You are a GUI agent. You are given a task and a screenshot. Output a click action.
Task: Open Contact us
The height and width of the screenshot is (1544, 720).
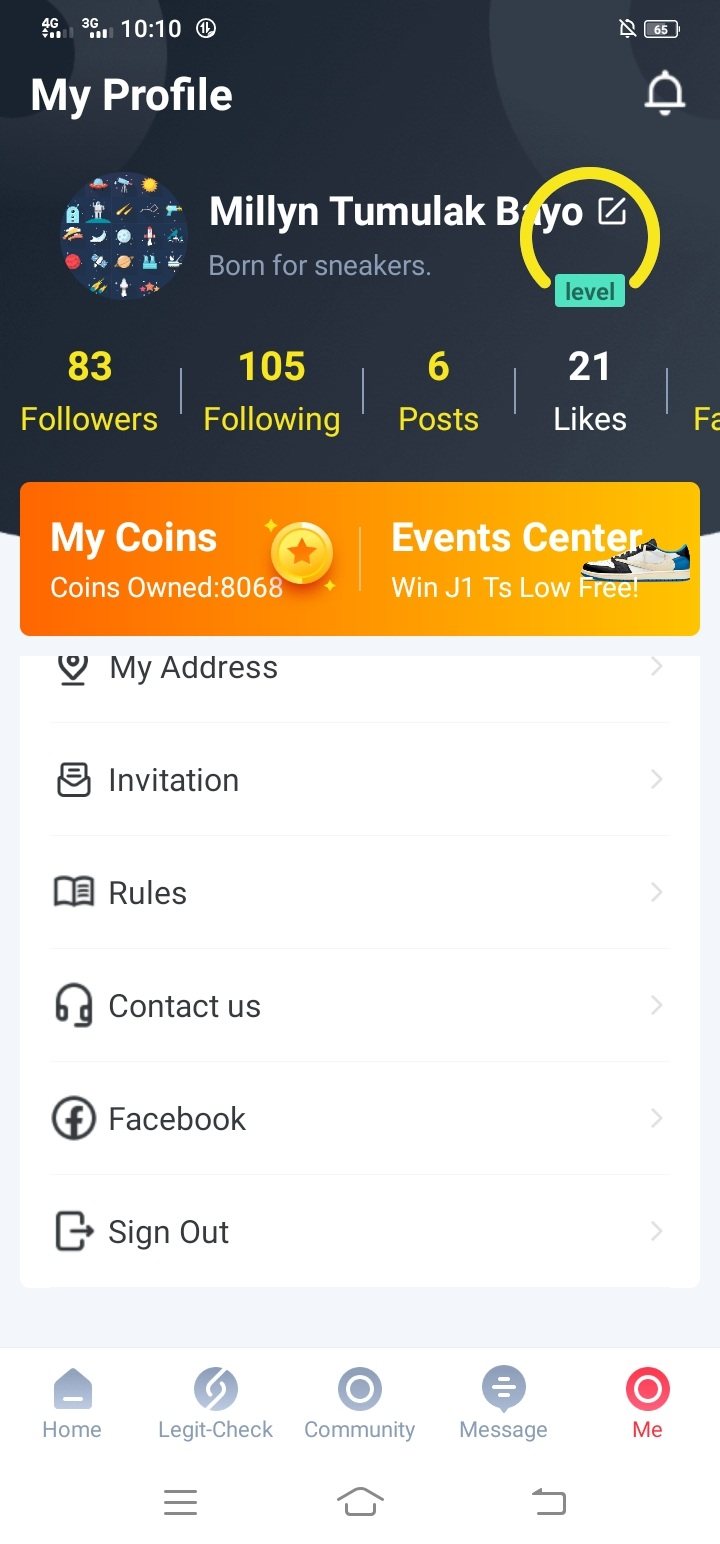[358, 1006]
